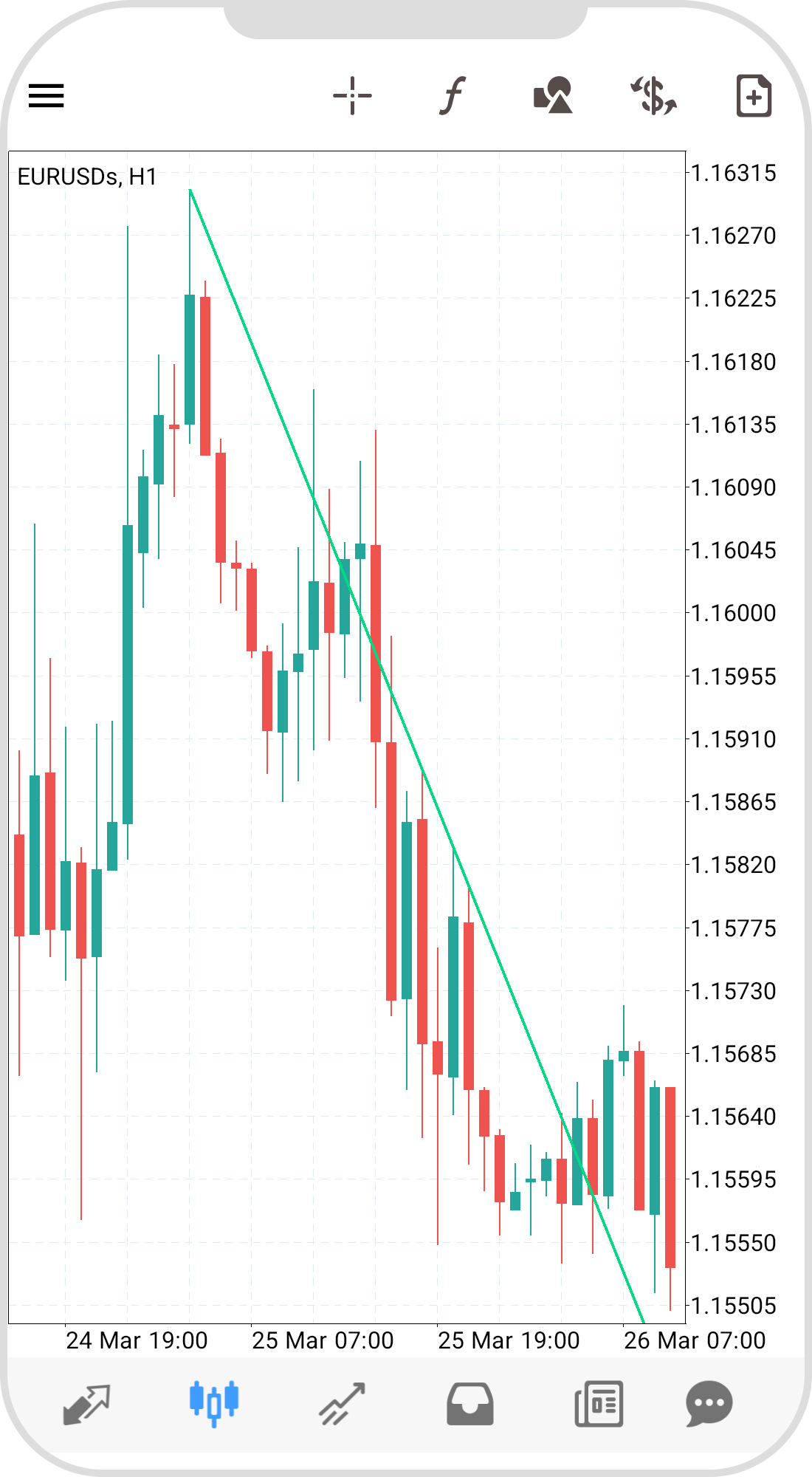Screen dimensions: 812x1477
Task: Open the hamburger side menu
Action: tap(47, 95)
